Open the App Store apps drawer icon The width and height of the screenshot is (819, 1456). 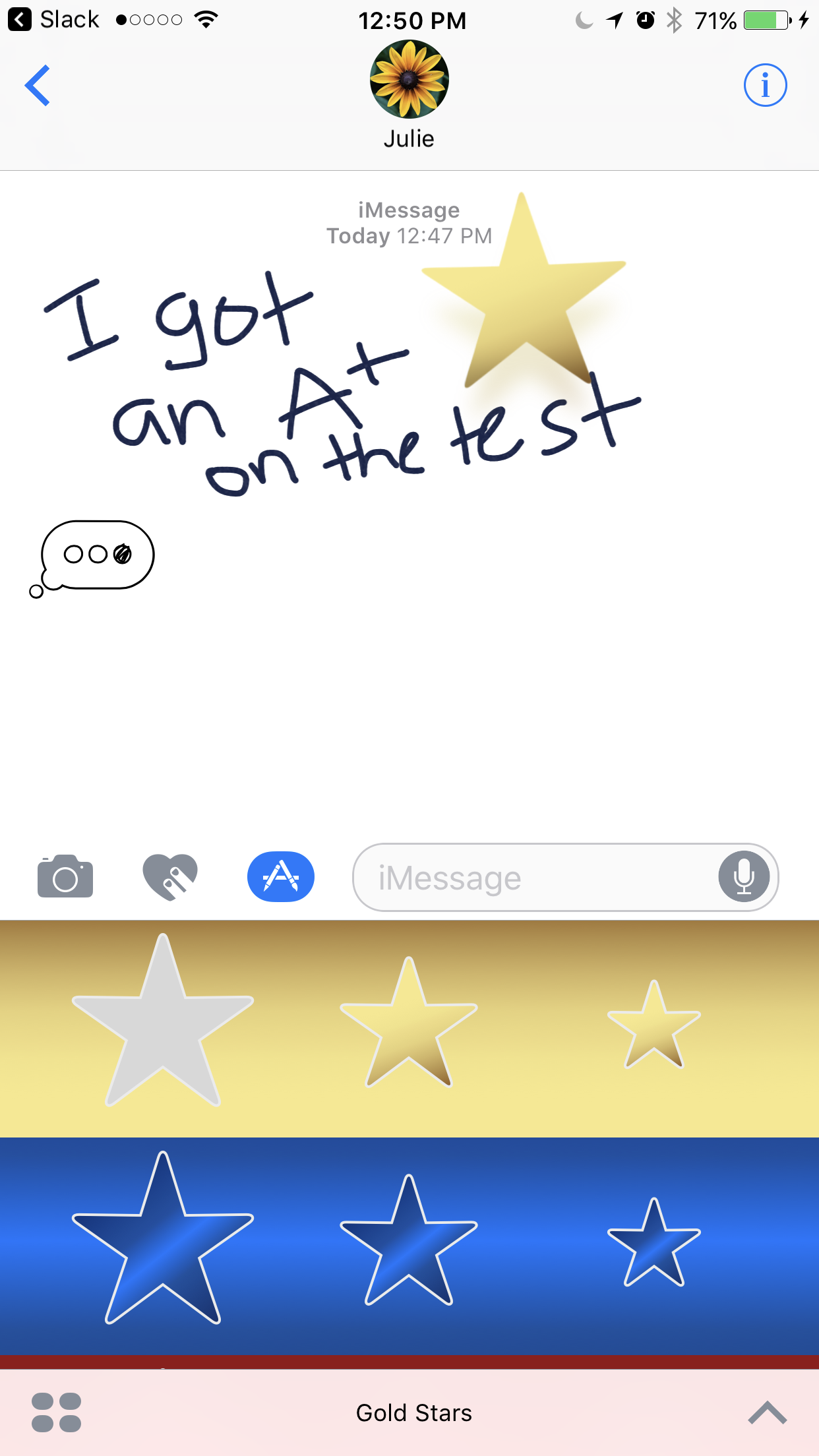pos(281,876)
